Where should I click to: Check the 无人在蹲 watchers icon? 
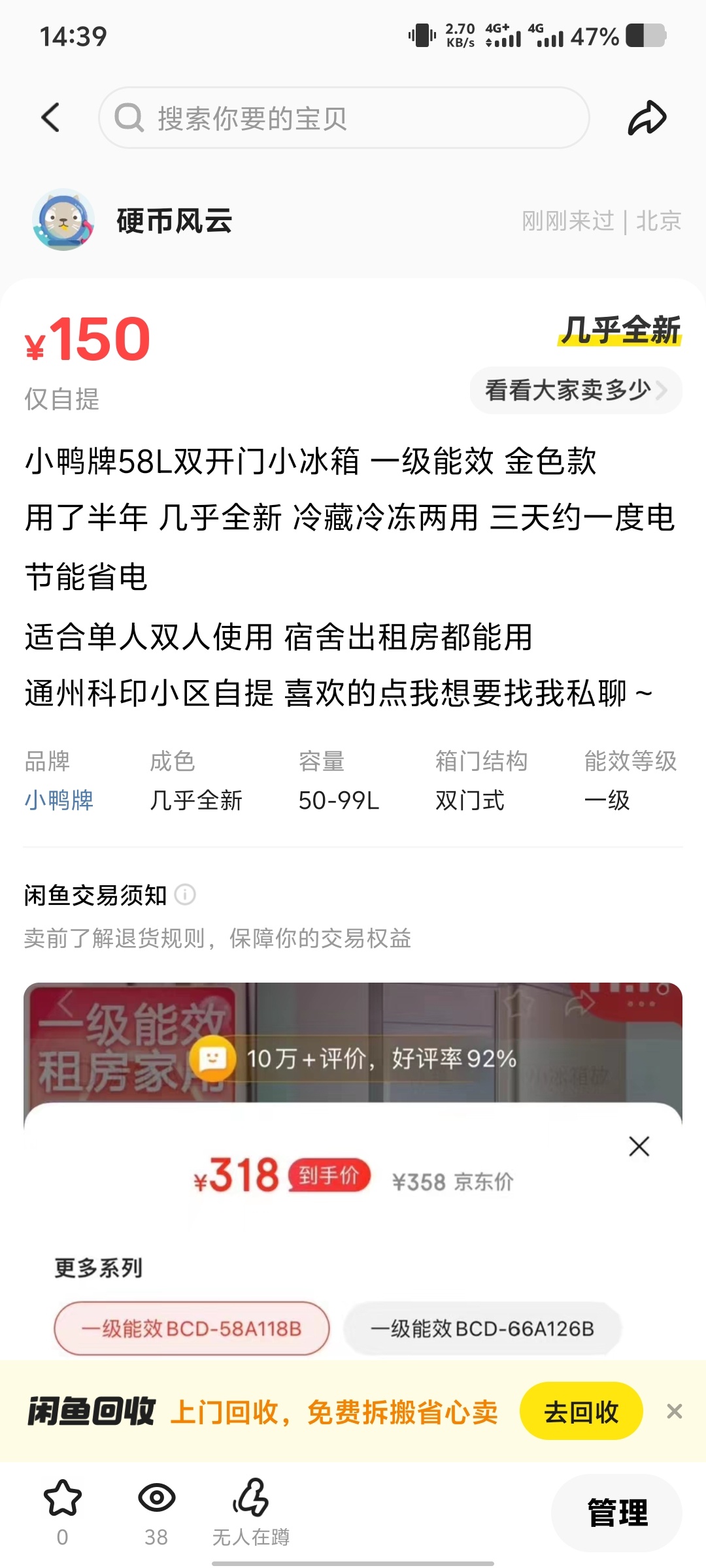click(x=251, y=1497)
